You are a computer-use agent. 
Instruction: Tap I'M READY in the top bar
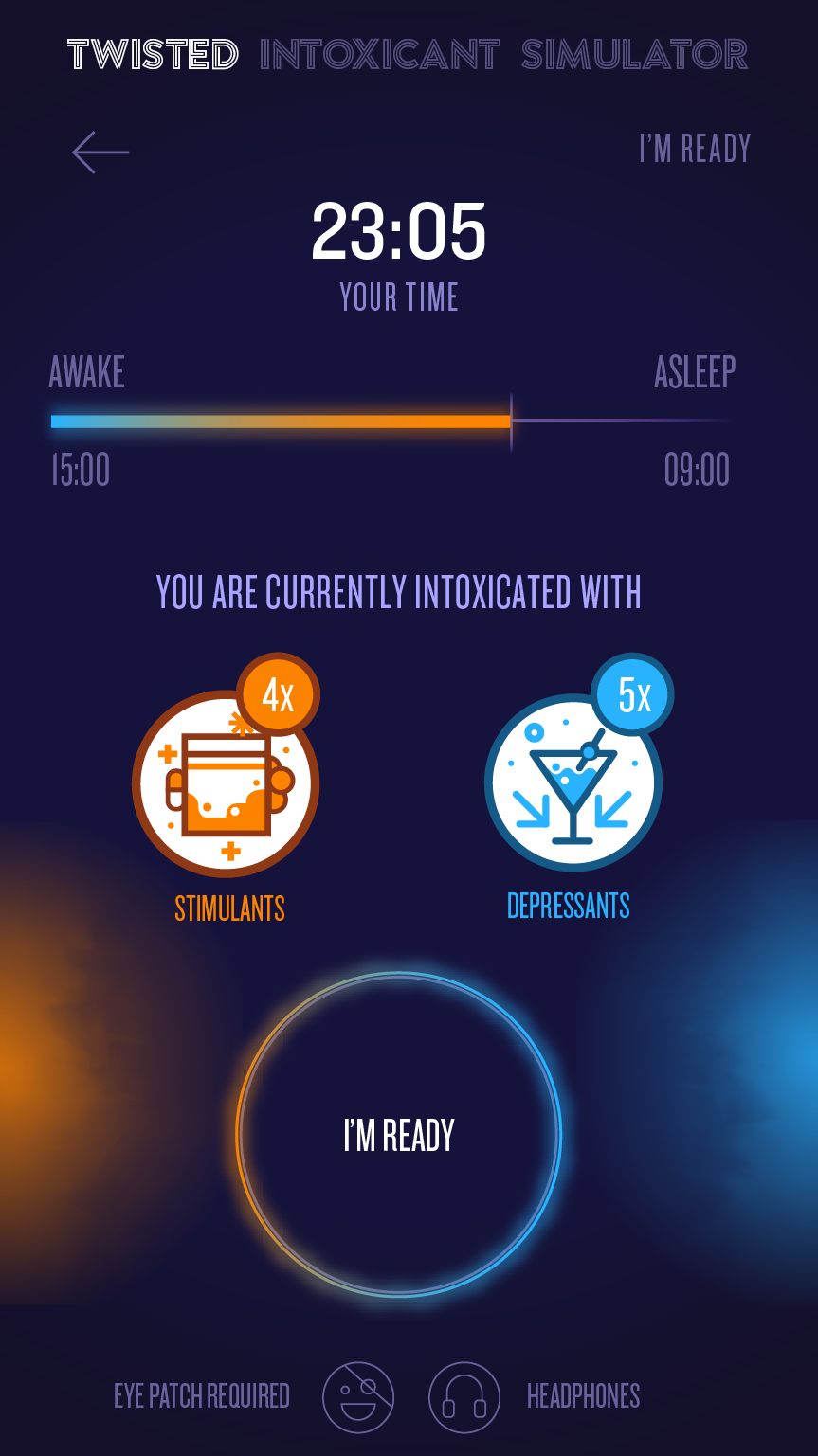click(x=695, y=149)
